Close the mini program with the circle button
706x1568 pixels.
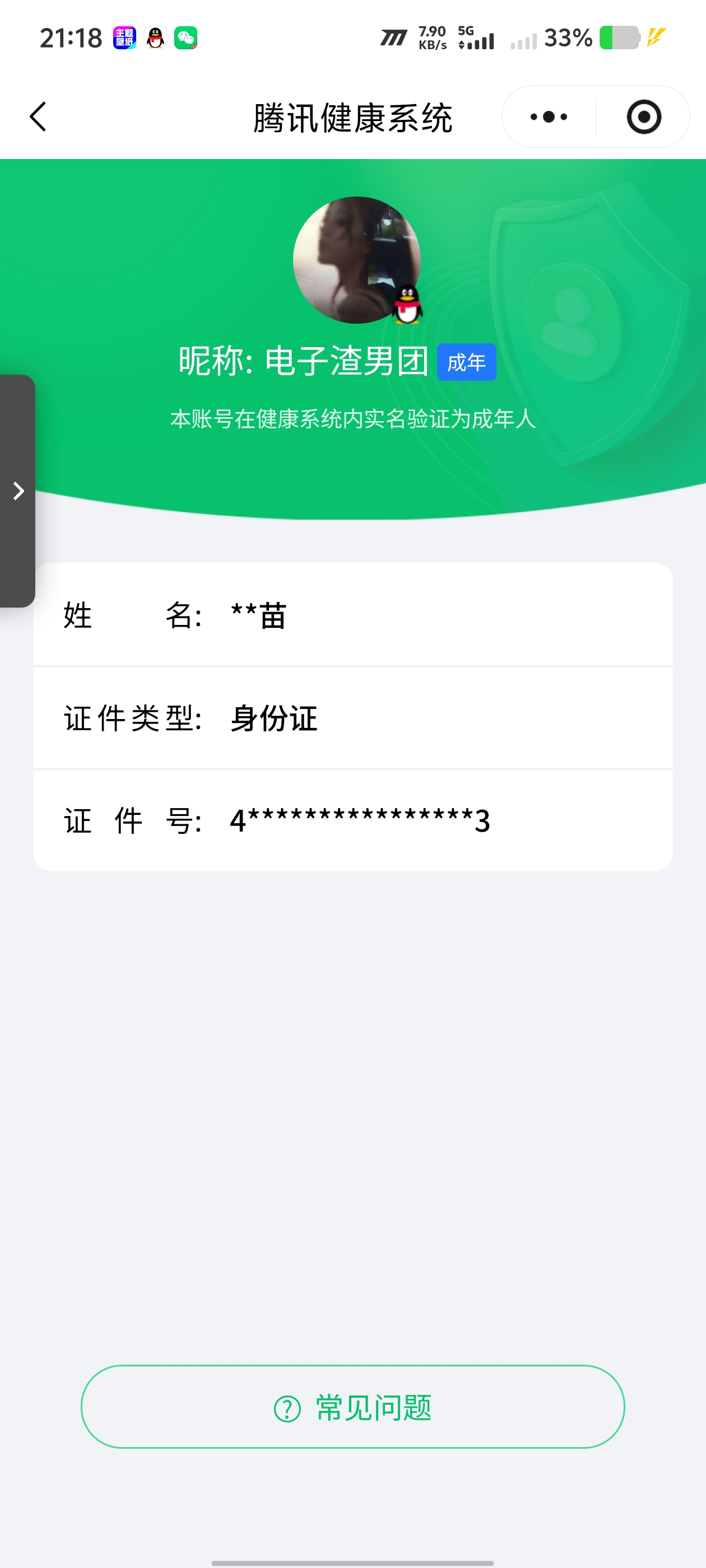[643, 116]
